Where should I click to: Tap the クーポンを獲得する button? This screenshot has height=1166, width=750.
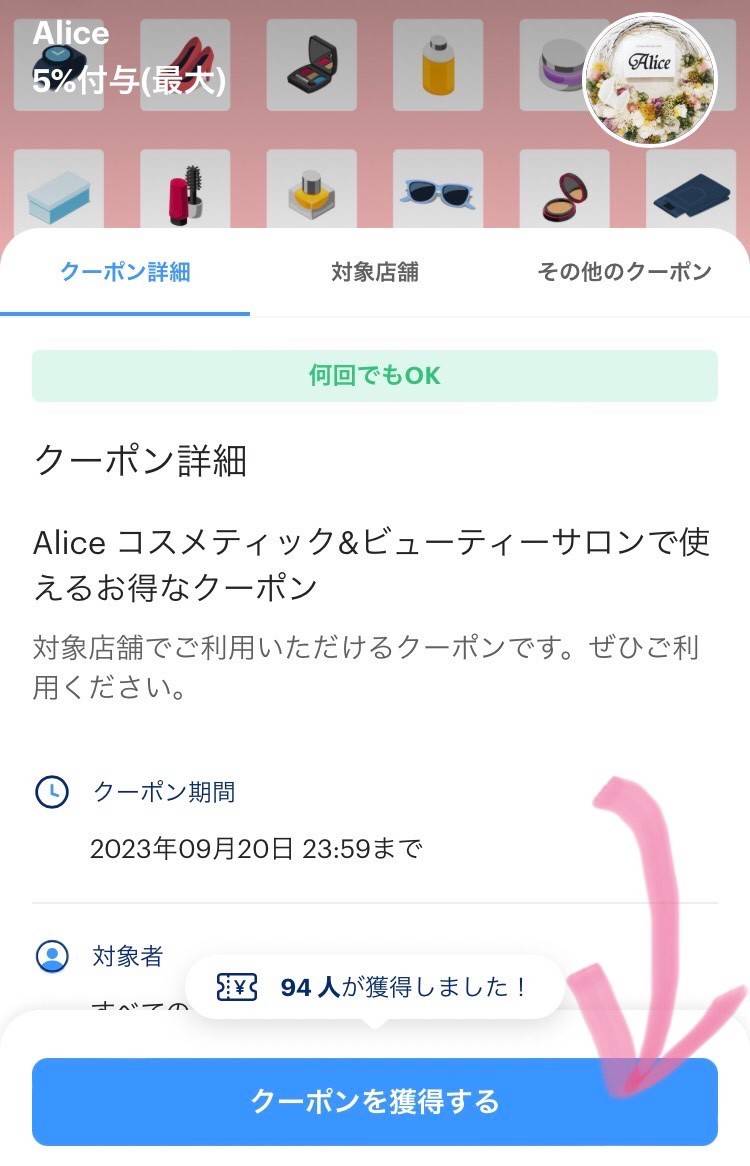375,1101
